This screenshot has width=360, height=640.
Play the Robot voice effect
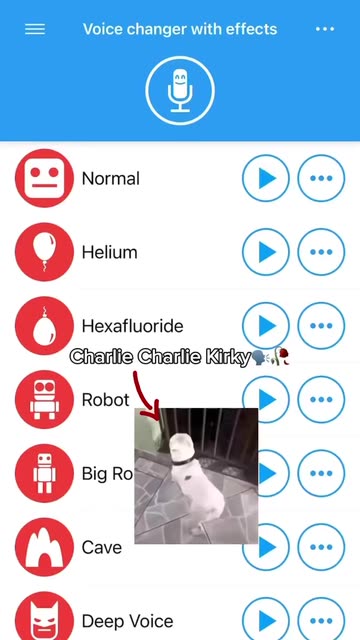(x=266, y=400)
